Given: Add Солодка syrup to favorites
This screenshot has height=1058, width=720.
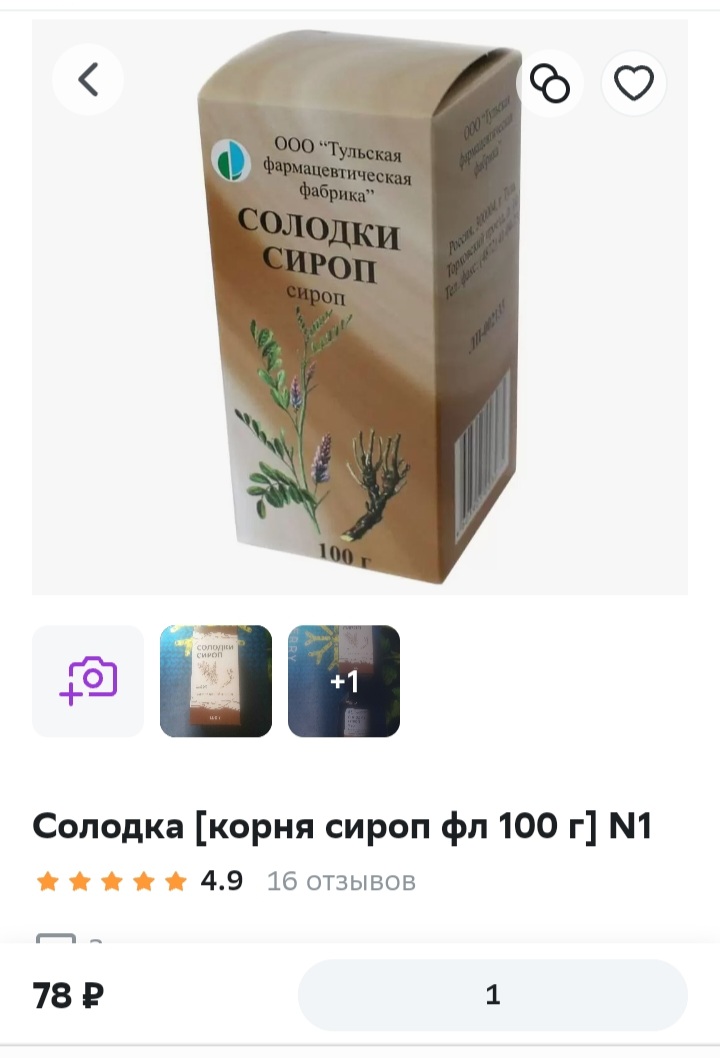Looking at the screenshot, I should pyautogui.click(x=633, y=83).
